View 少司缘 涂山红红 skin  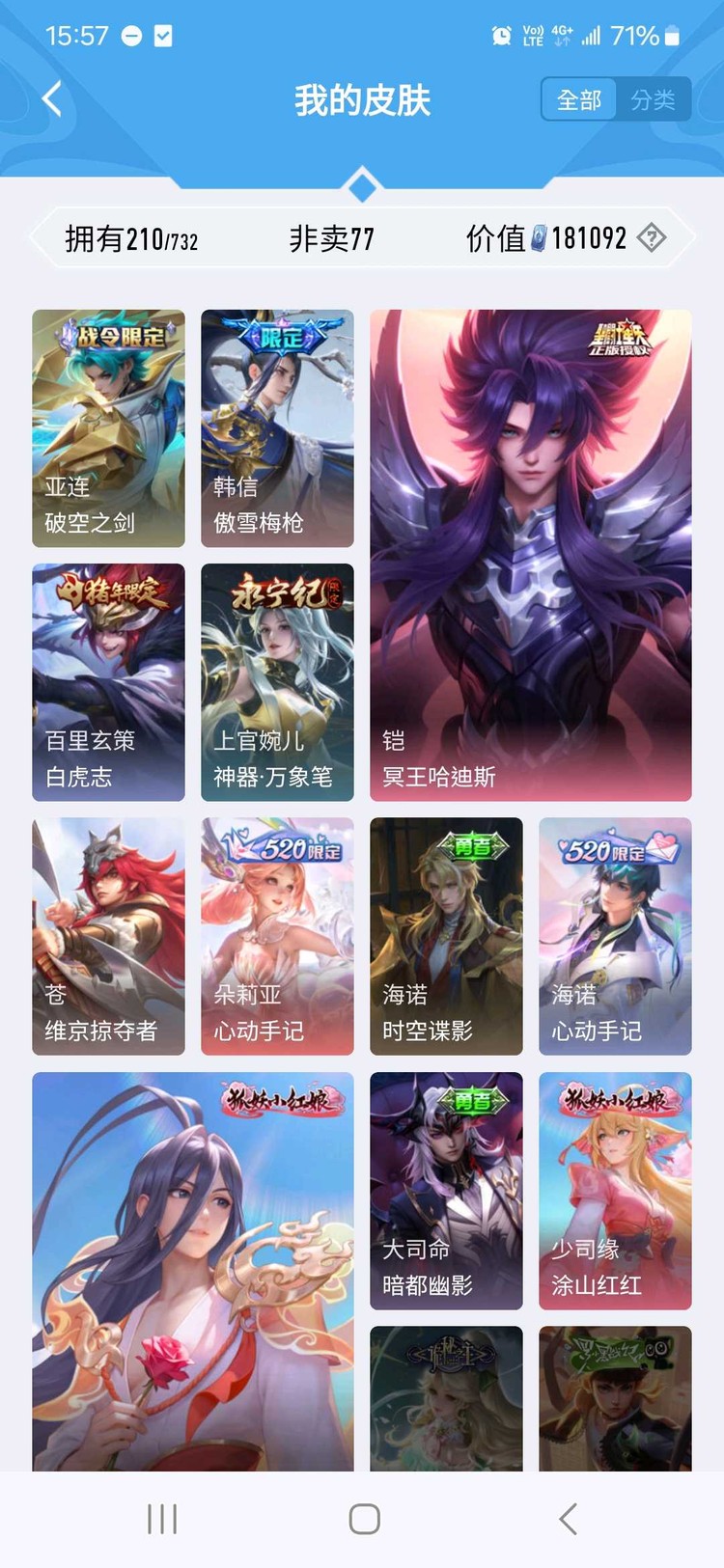[x=615, y=1190]
